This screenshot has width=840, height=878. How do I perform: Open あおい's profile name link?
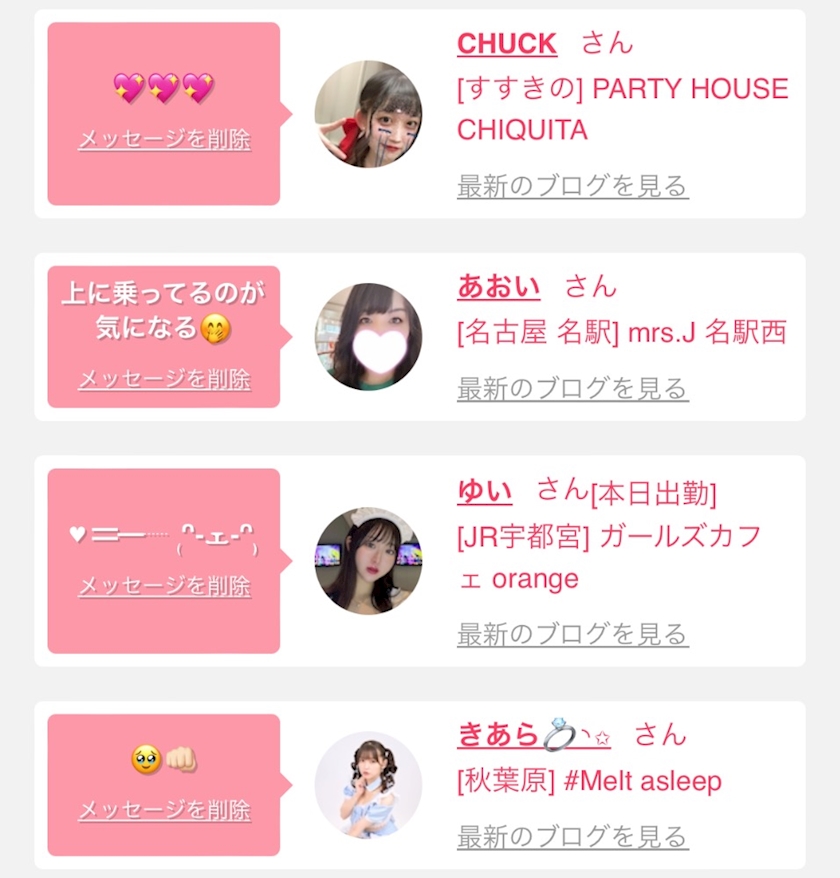(498, 287)
